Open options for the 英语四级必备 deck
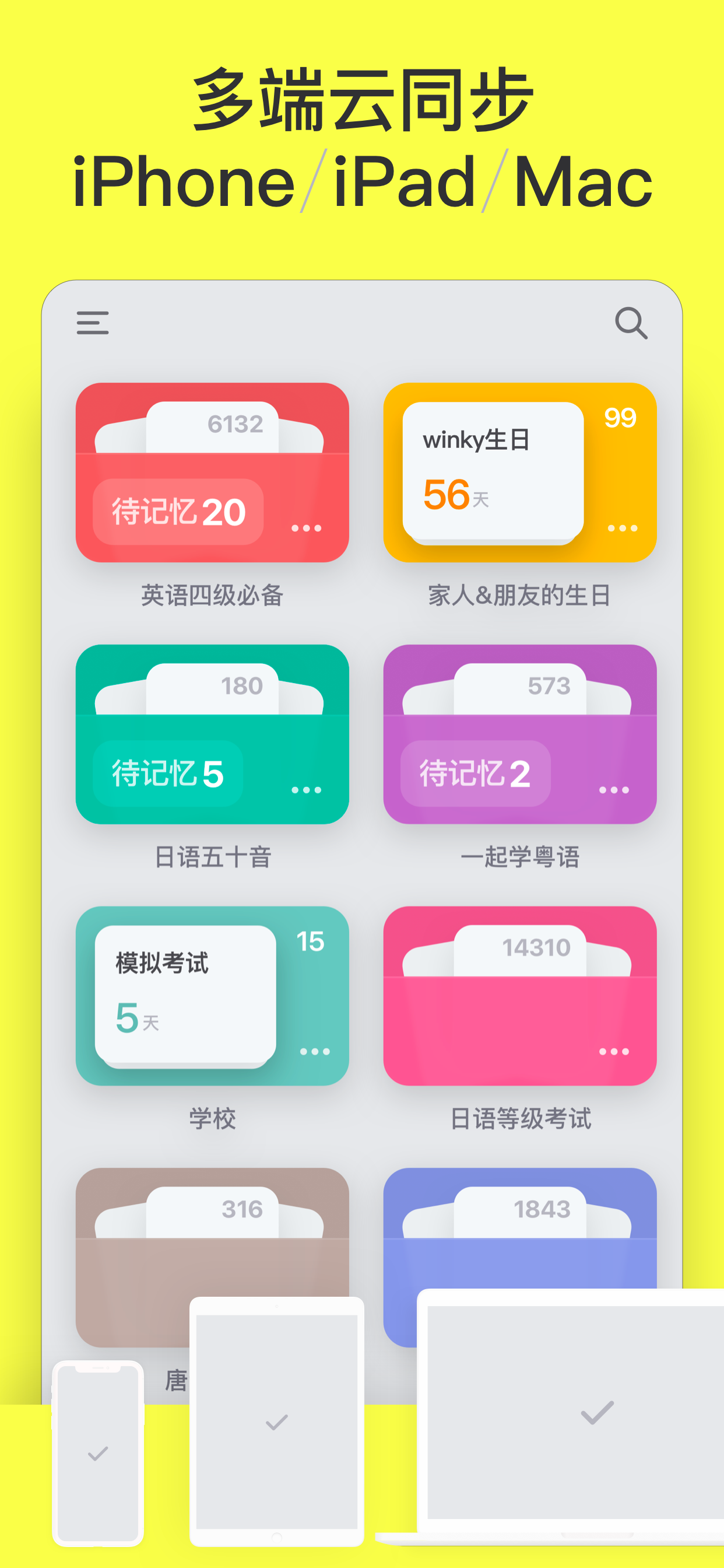This screenshot has height=1568, width=724. (307, 528)
